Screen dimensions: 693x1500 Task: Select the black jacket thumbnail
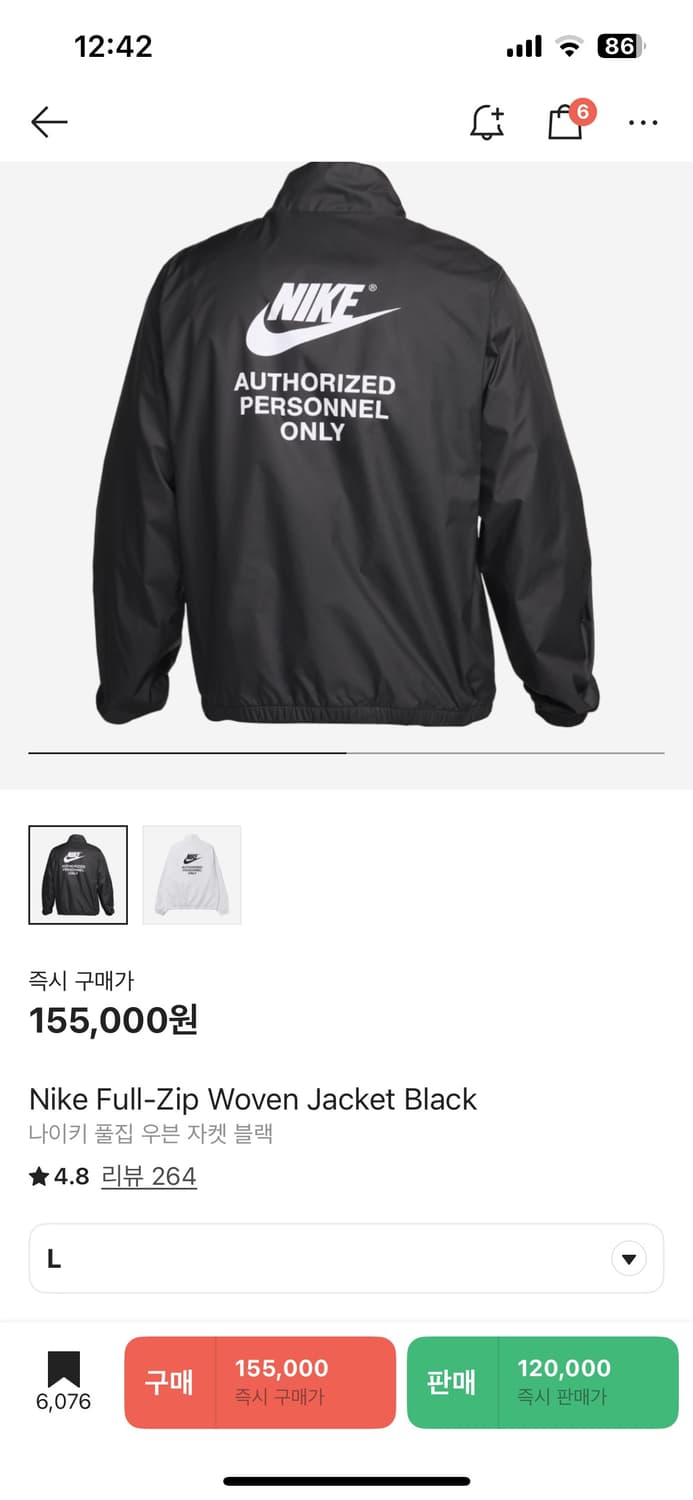[x=78, y=875]
